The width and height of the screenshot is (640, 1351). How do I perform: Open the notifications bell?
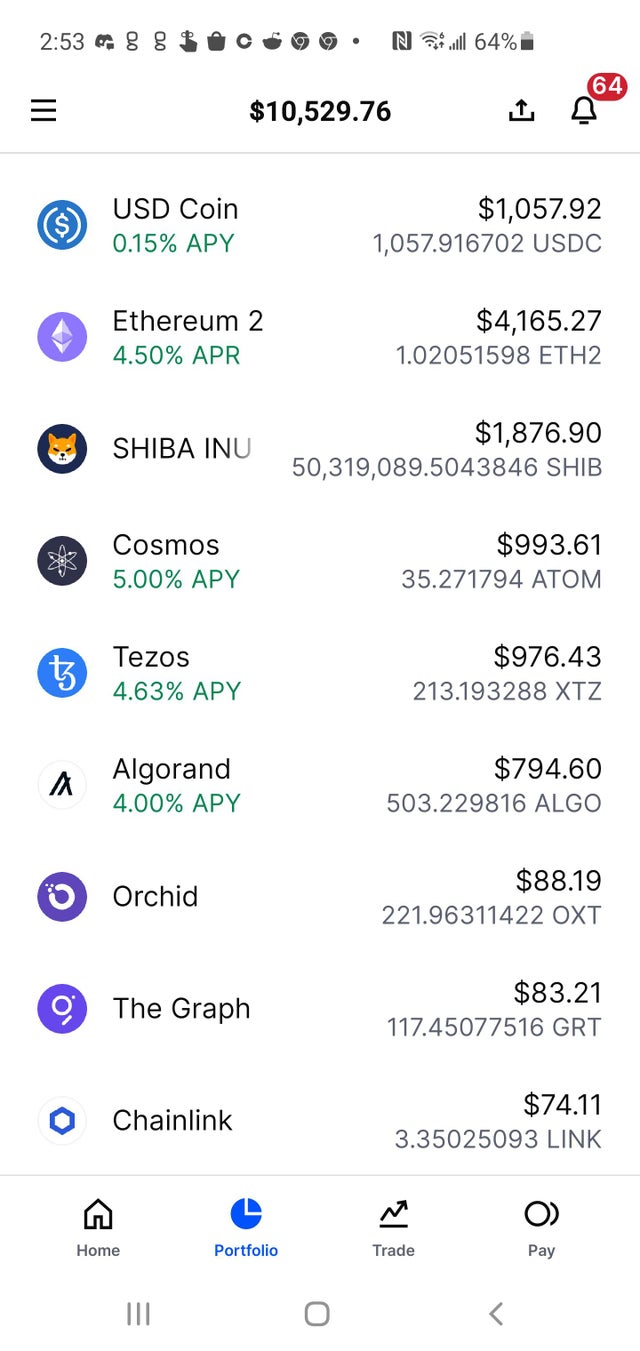pos(584,110)
